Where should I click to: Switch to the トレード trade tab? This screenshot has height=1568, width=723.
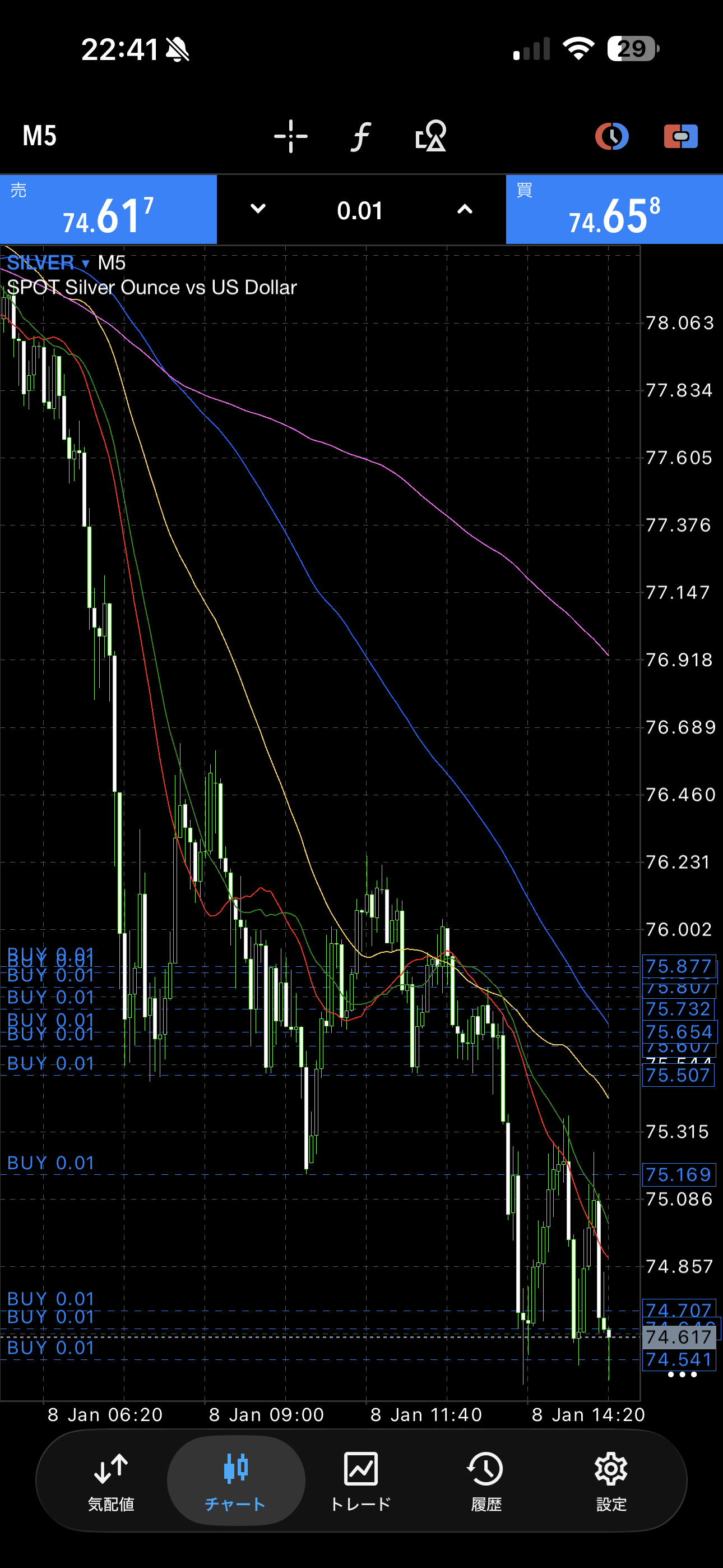click(361, 1481)
